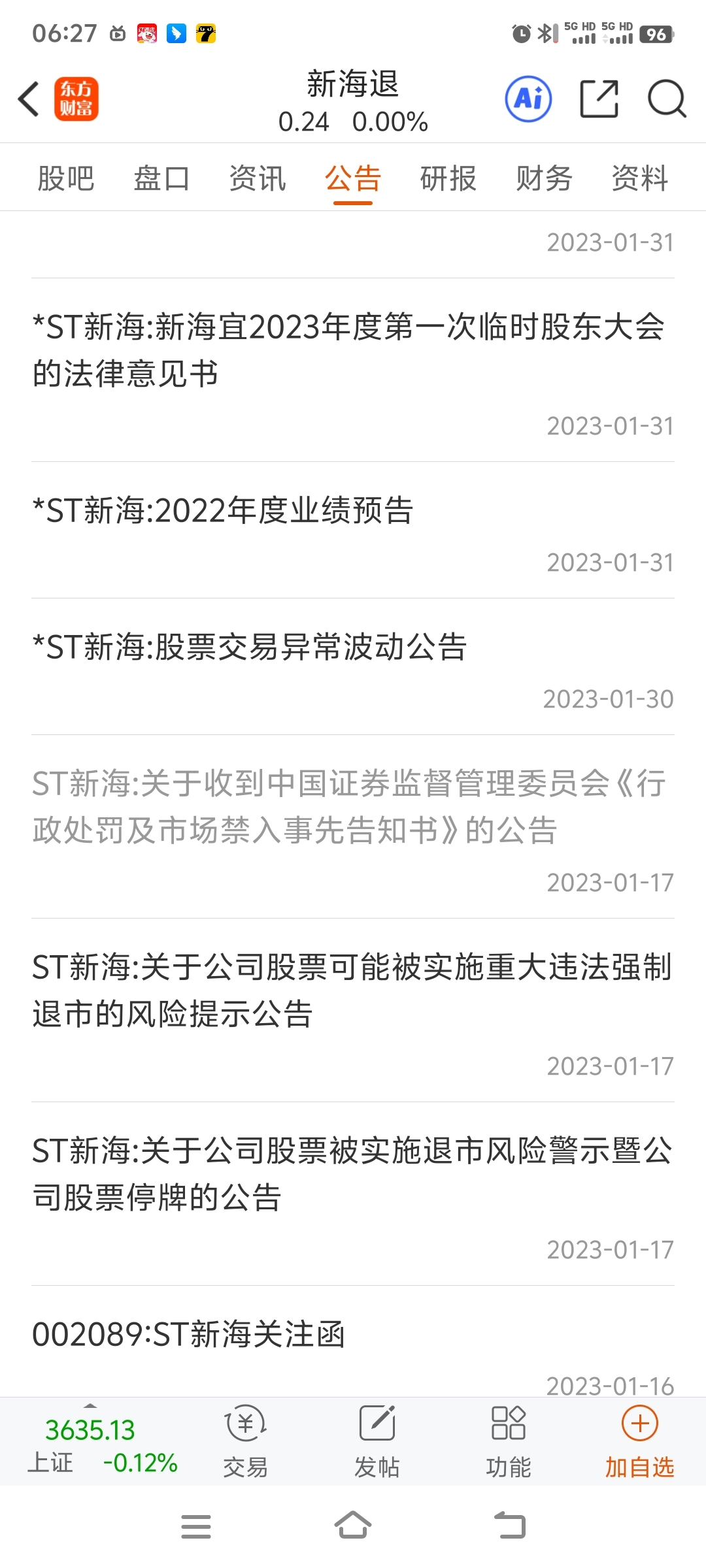Switch to the 盘口 tab
The width and height of the screenshot is (706, 1568).
tap(161, 178)
